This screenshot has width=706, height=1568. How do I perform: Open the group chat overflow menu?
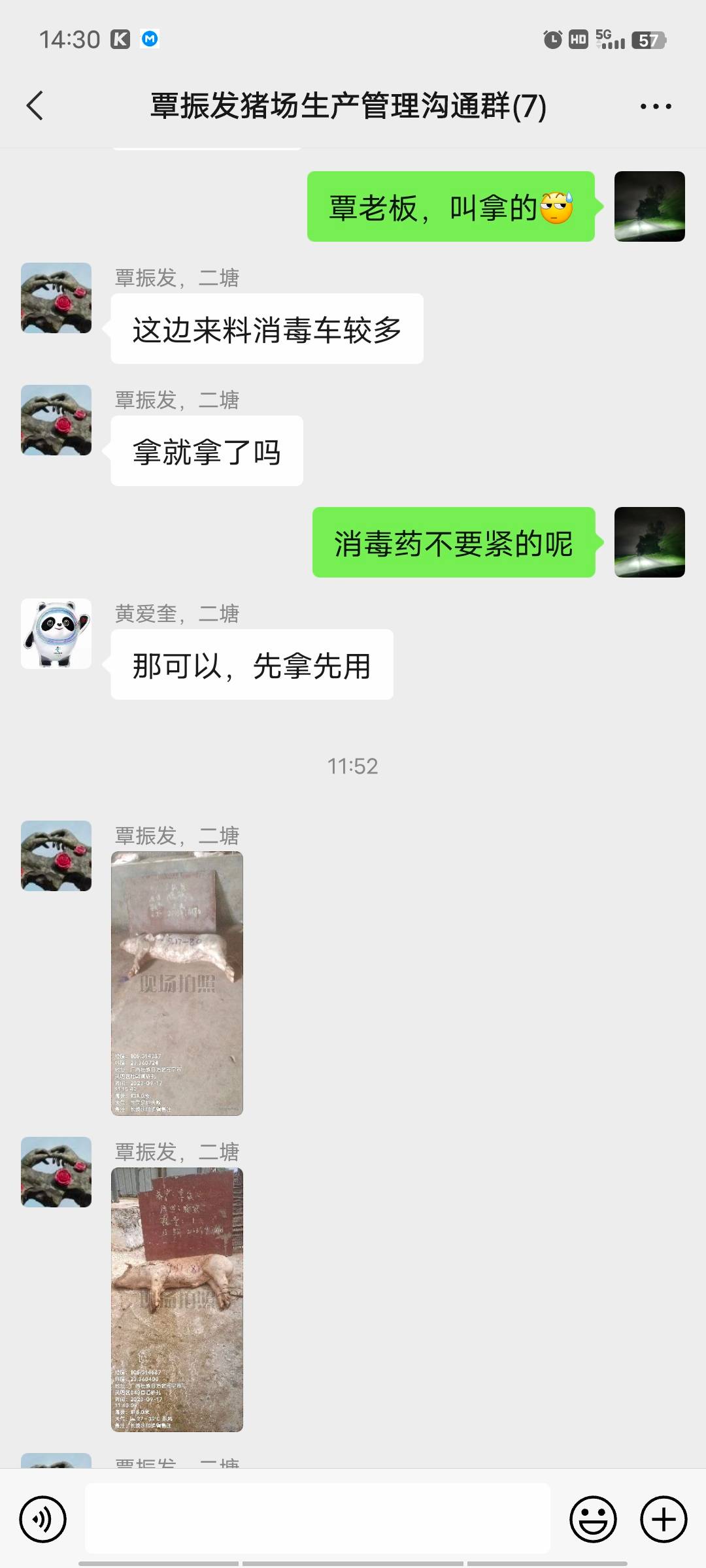pos(655,106)
